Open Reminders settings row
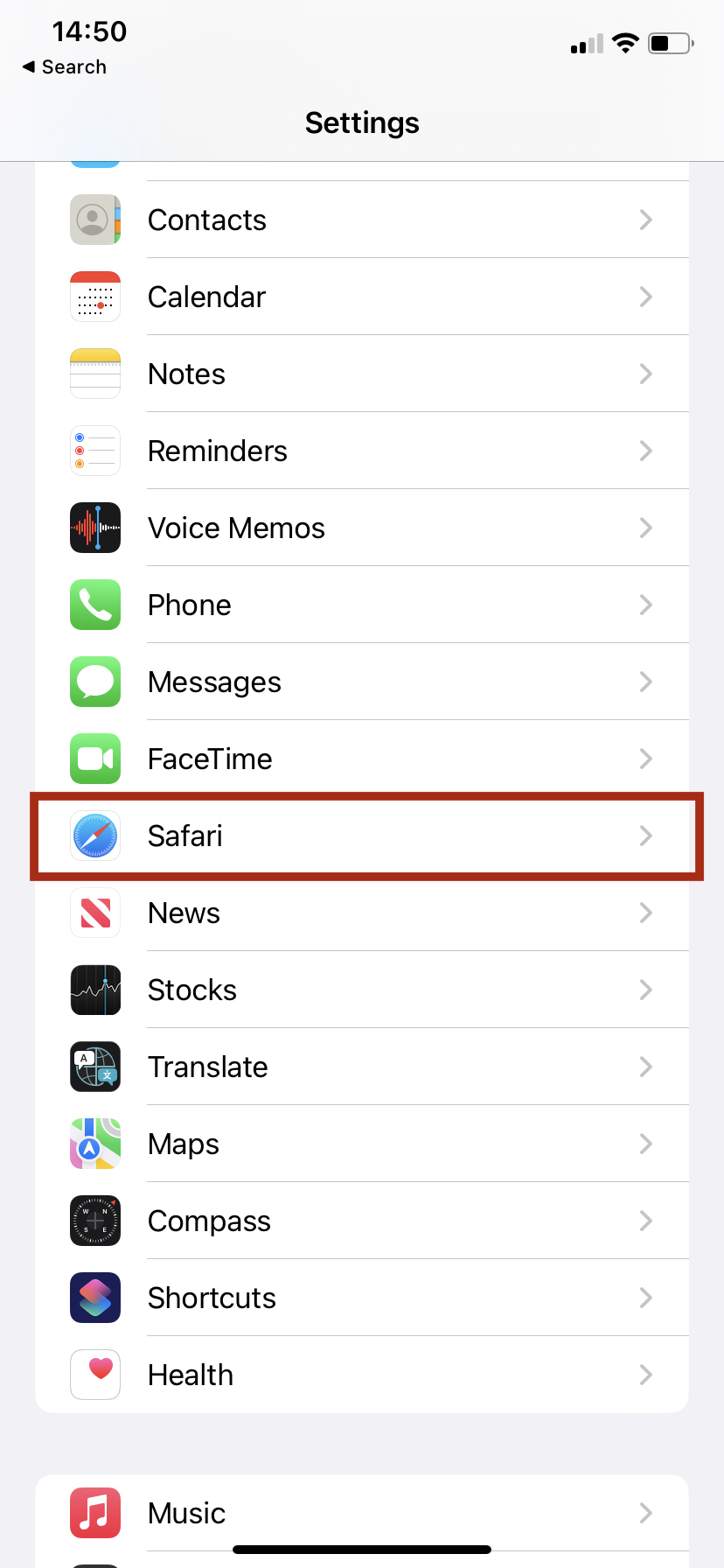 (x=361, y=451)
